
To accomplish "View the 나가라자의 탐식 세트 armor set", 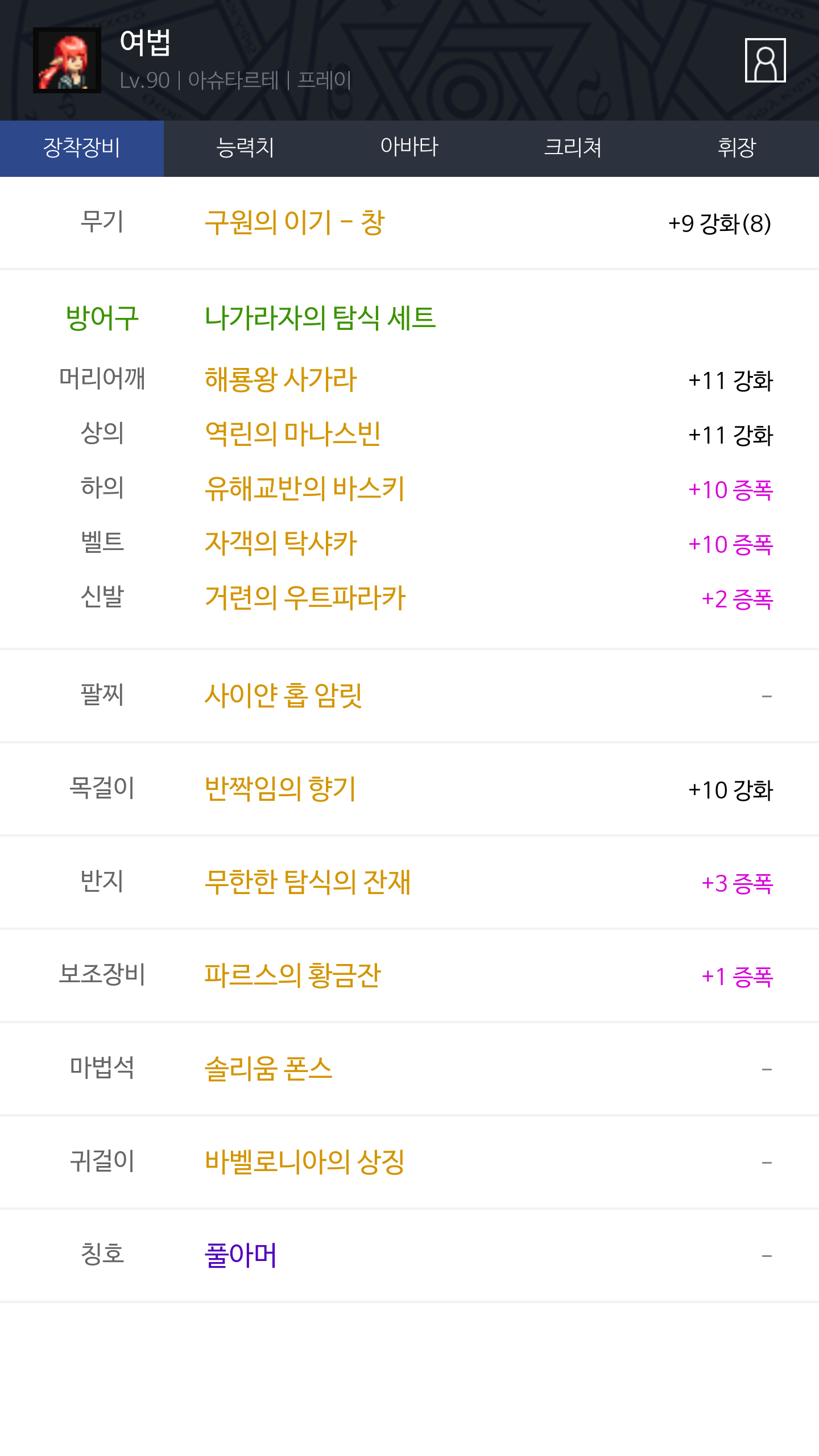I will point(320,317).
